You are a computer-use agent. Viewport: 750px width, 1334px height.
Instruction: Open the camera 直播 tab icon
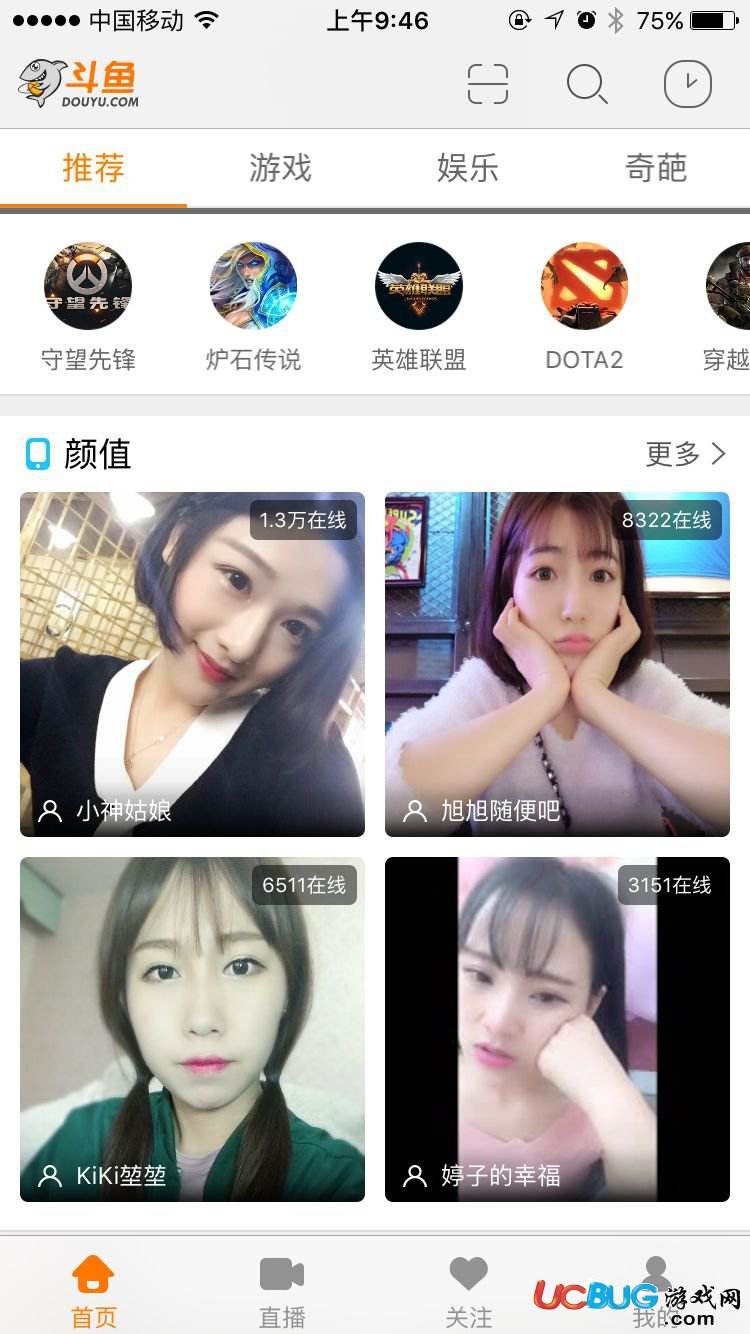coord(280,1272)
